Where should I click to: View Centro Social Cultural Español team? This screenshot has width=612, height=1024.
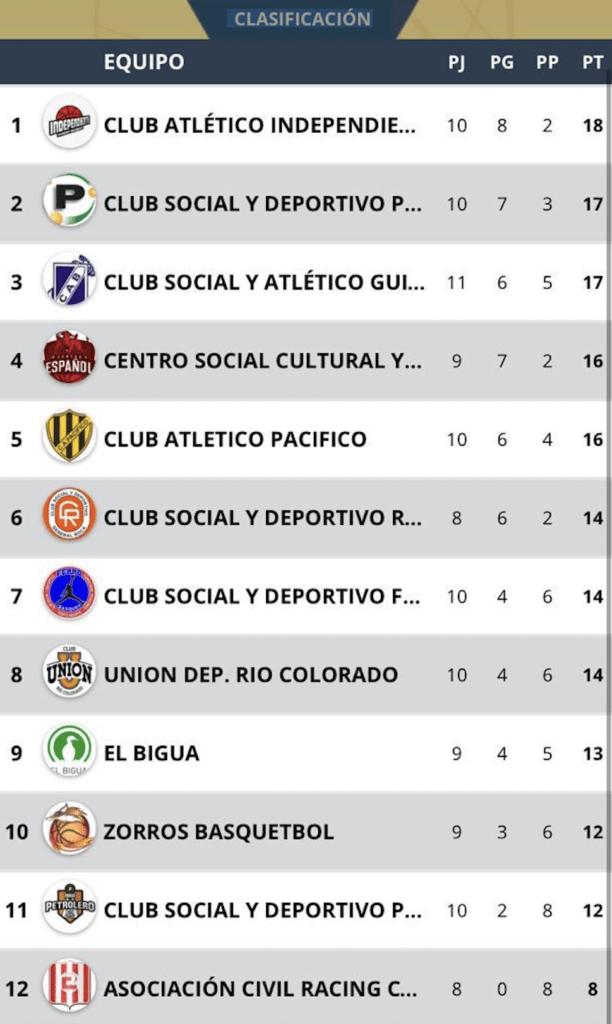coord(262,361)
